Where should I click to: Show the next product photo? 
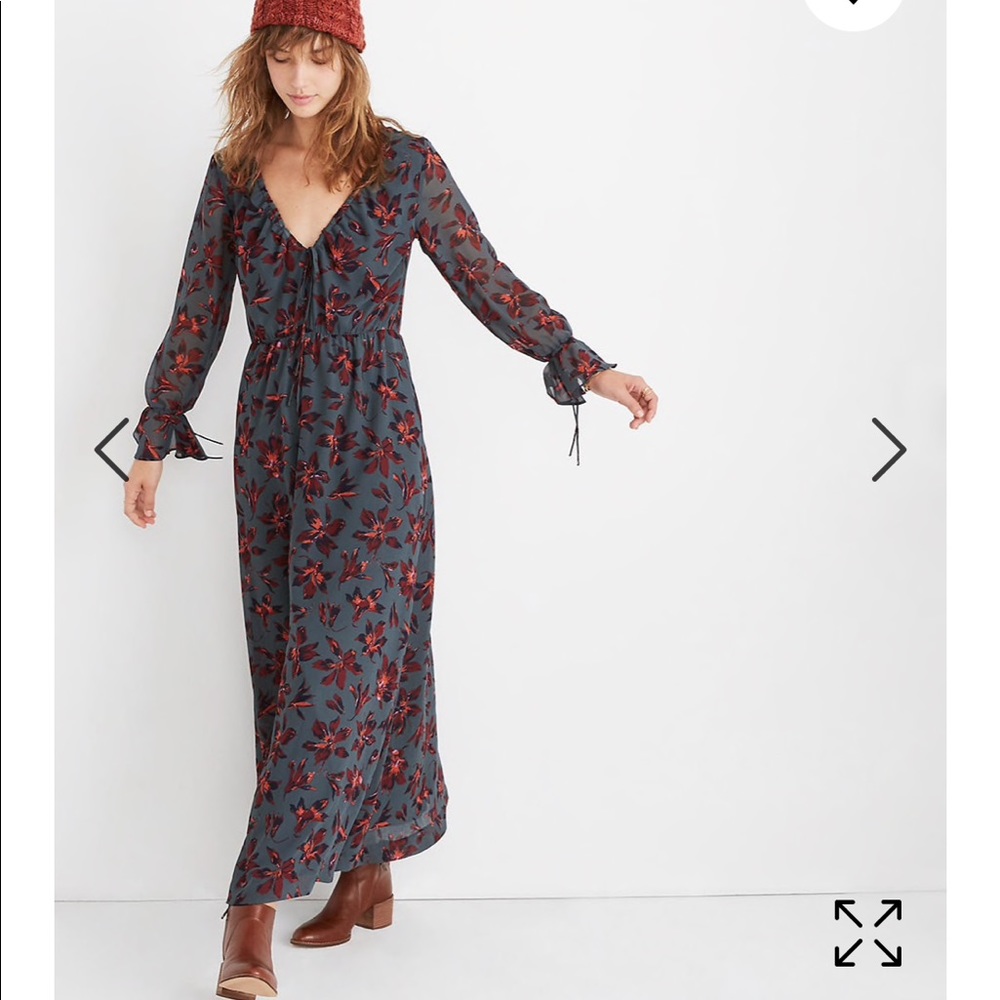(x=887, y=449)
